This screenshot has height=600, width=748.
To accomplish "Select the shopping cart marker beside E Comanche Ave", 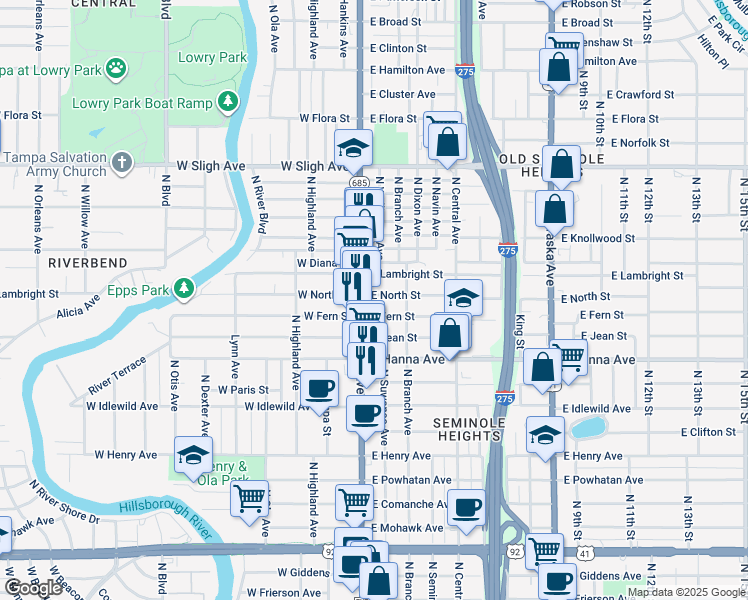I will [x=354, y=505].
